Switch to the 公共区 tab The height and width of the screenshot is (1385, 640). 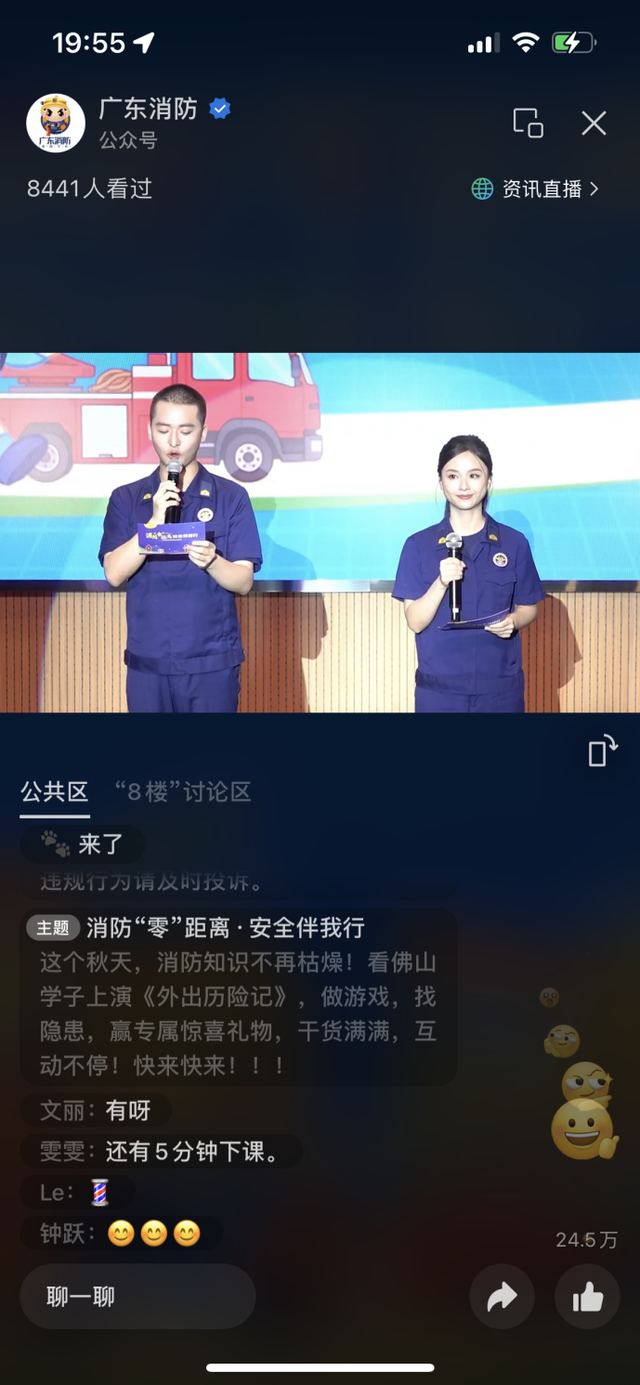(54, 793)
